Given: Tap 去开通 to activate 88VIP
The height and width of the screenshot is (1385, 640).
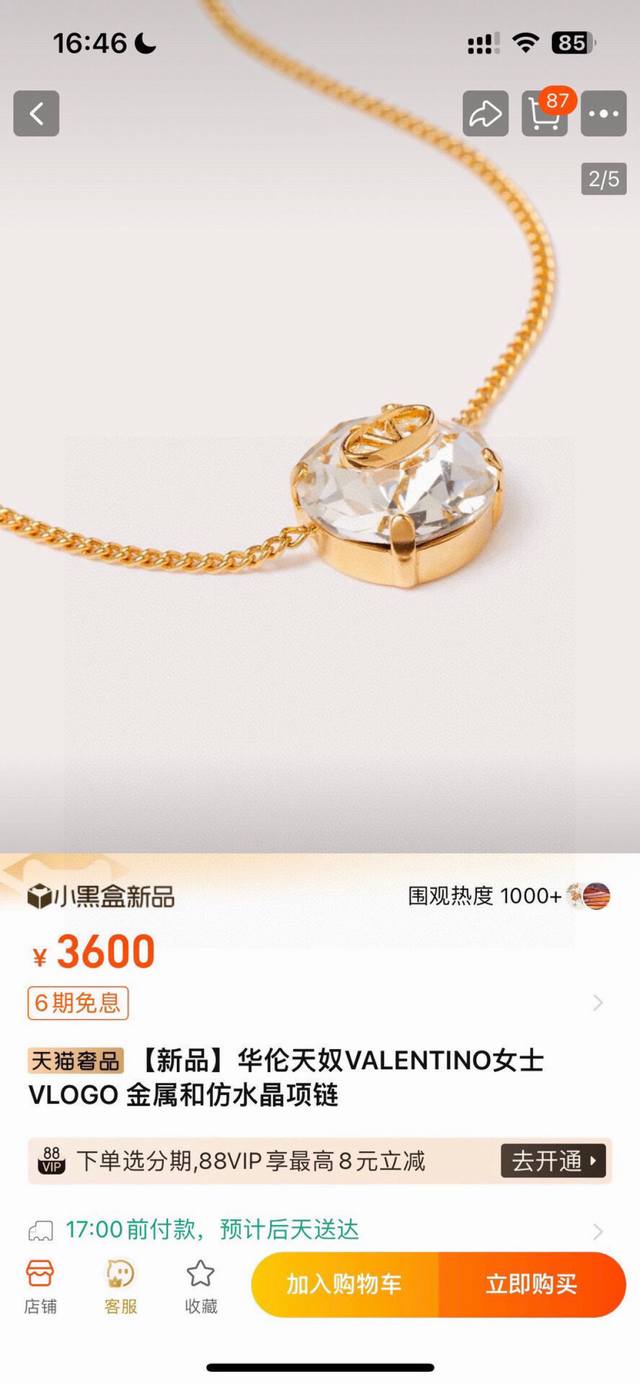Looking at the screenshot, I should (x=554, y=1161).
